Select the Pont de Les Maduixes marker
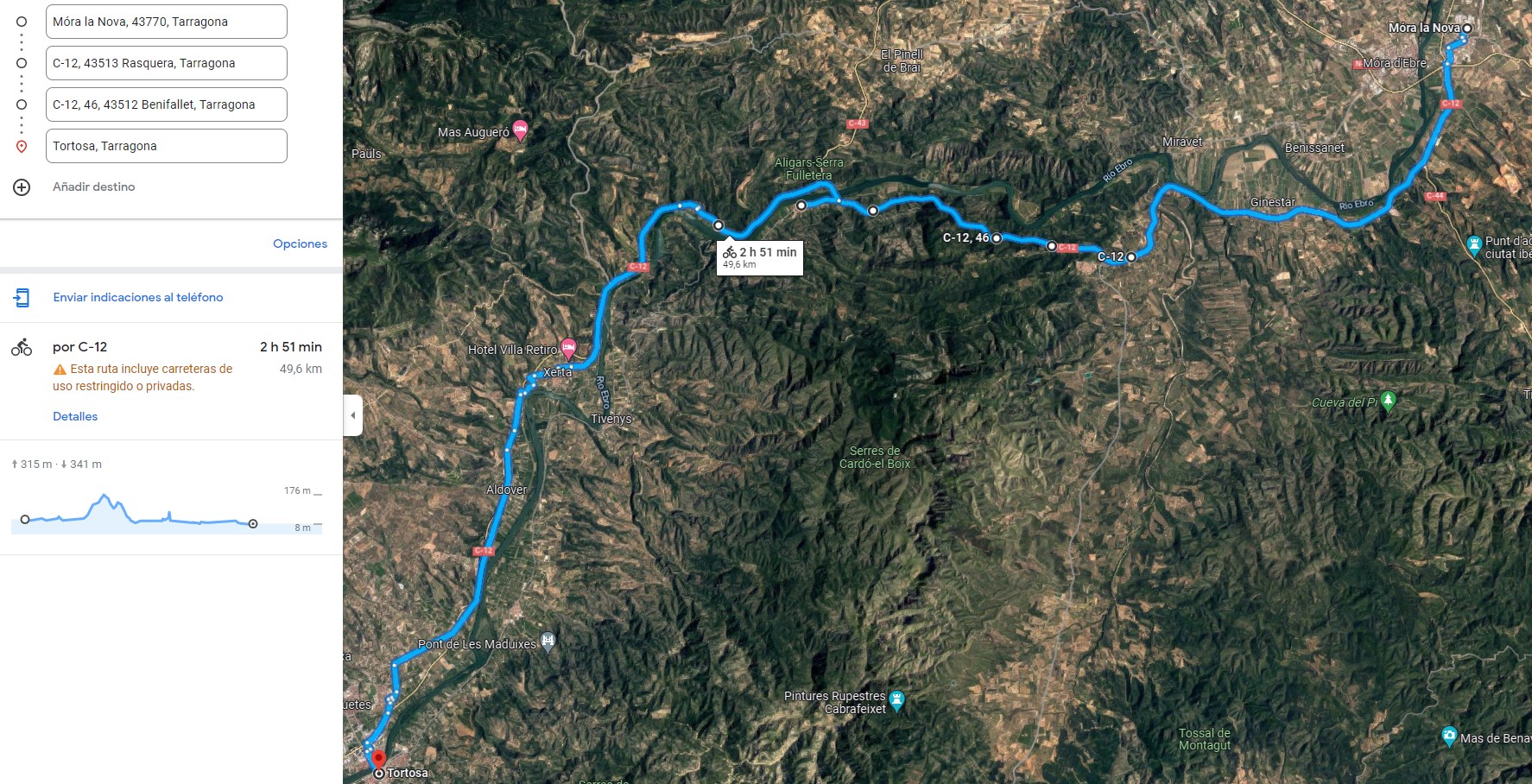Screen dimensions: 1532x784 tap(548, 642)
